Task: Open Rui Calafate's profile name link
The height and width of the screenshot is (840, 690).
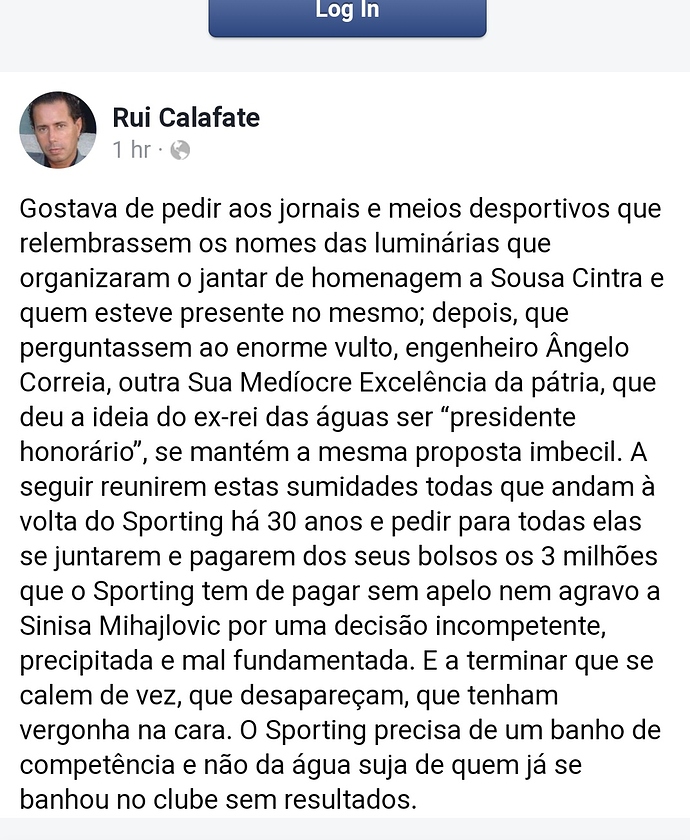Action: 186,118
